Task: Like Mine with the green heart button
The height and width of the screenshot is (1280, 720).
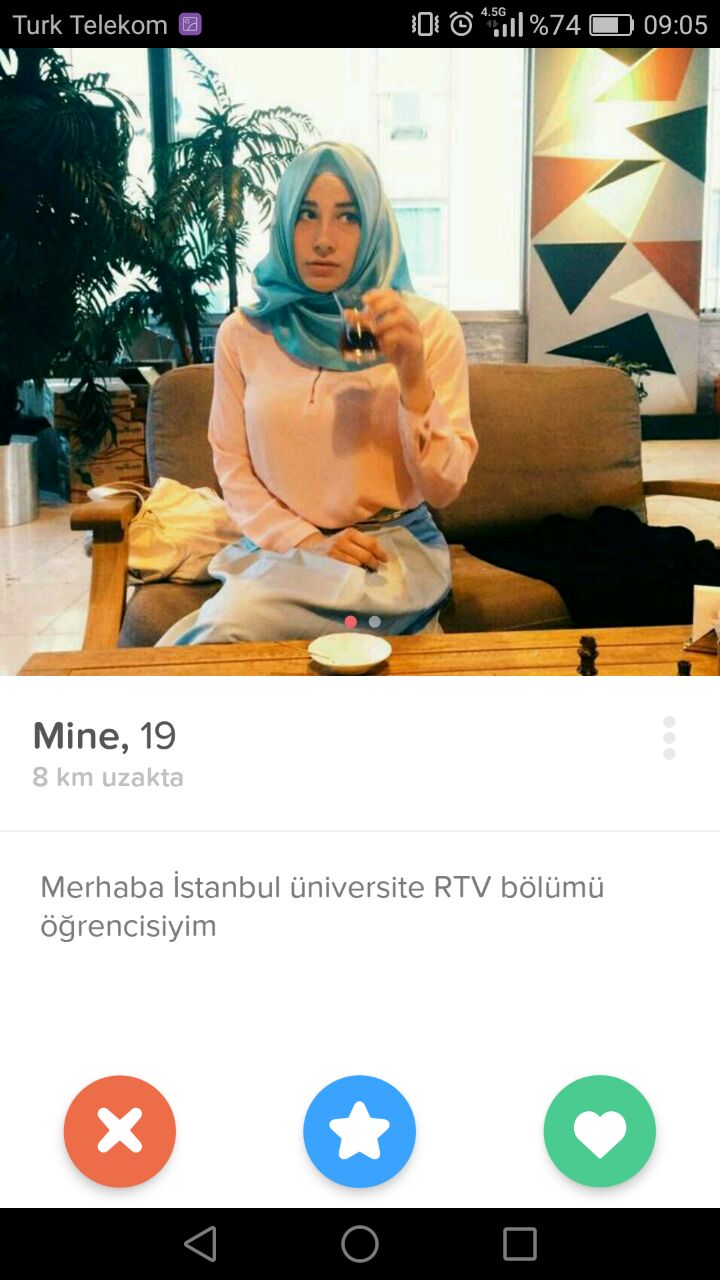Action: coord(600,1131)
